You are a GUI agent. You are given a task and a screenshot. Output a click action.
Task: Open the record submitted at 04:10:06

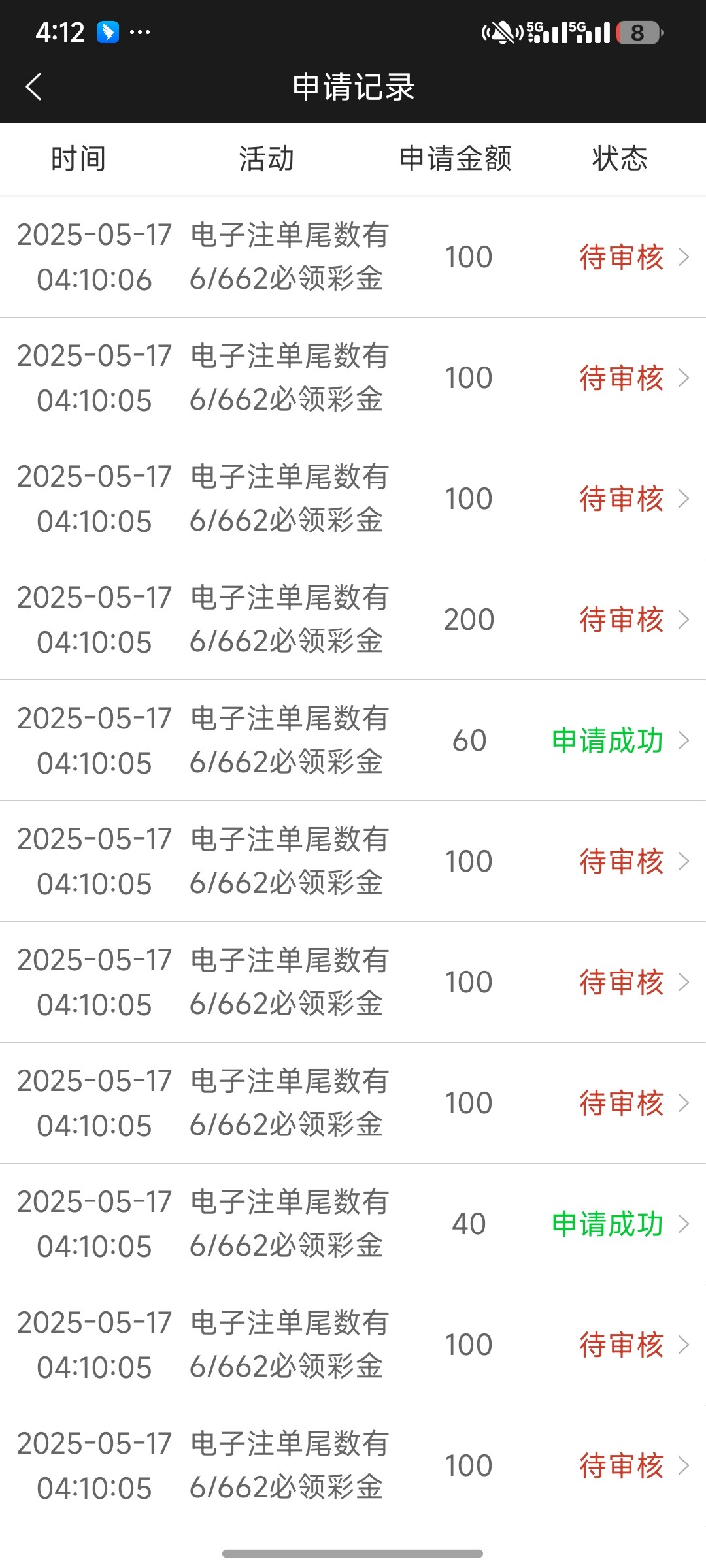353,257
